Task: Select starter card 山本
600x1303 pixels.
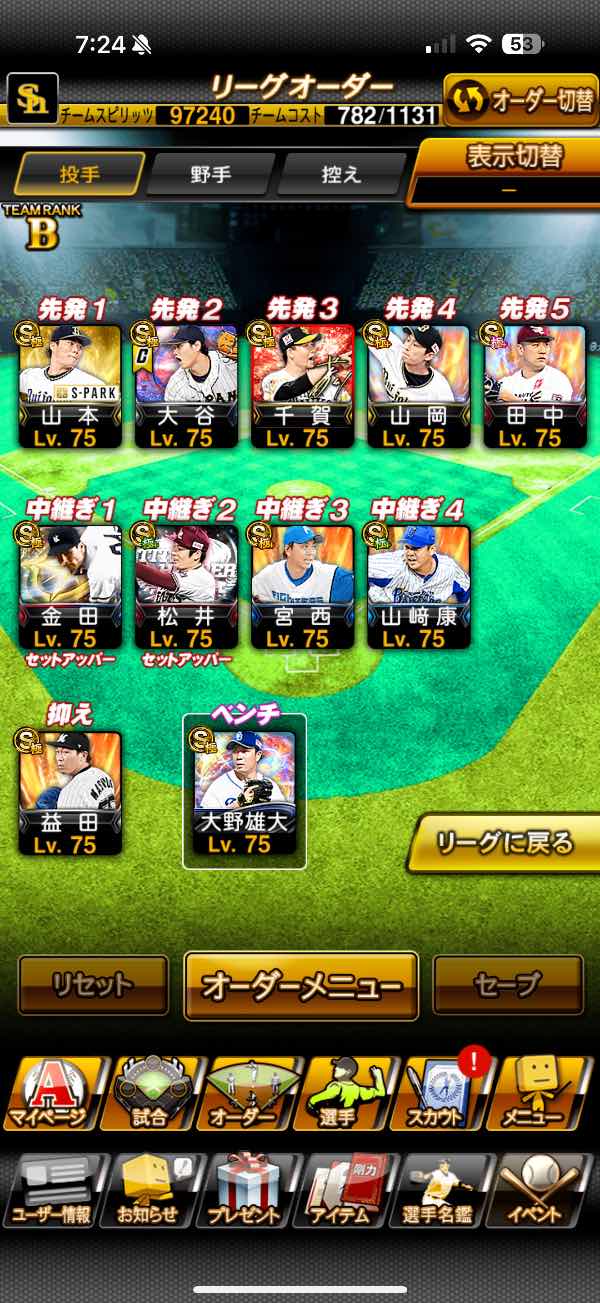Action: point(70,386)
